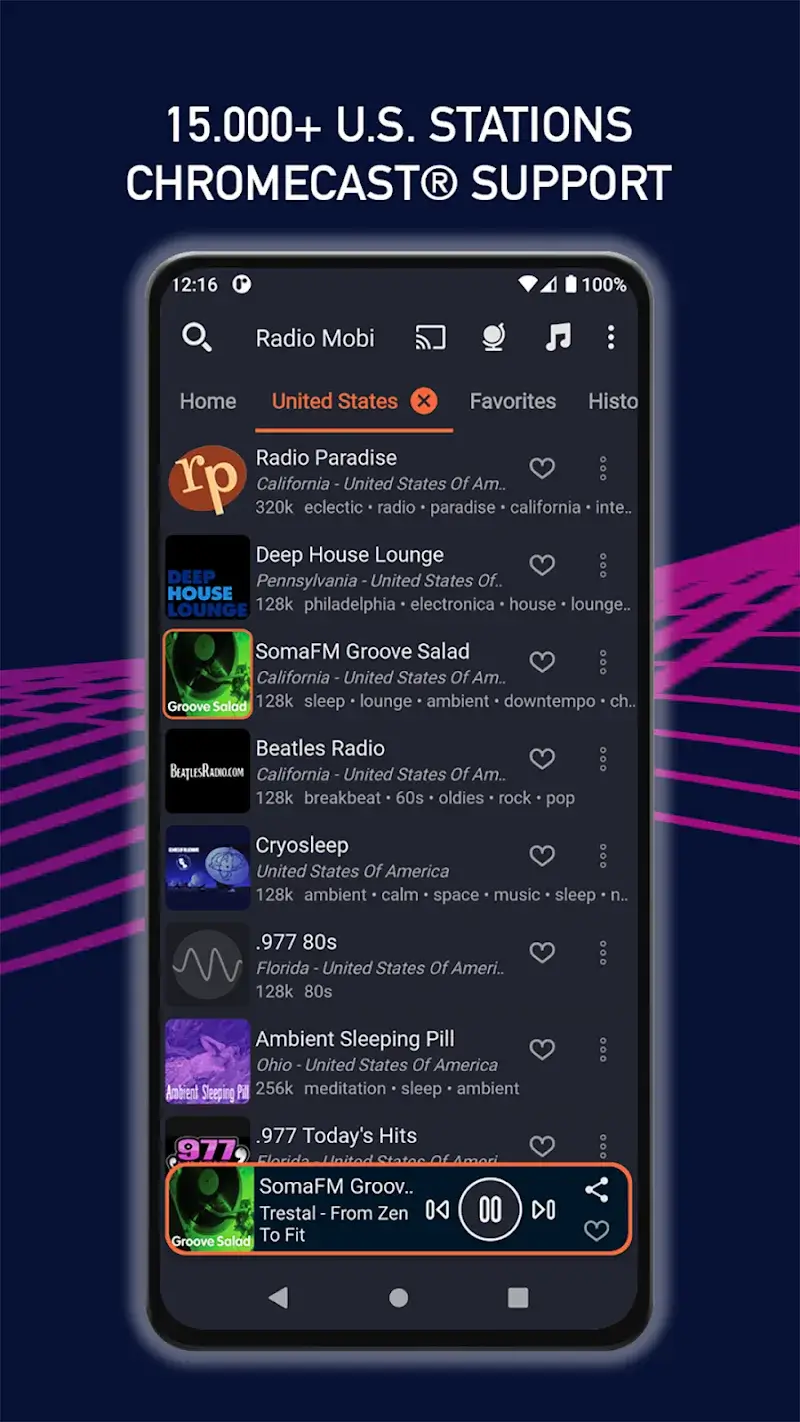Share the playing station via the share icon
800x1422 pixels.
click(598, 1191)
